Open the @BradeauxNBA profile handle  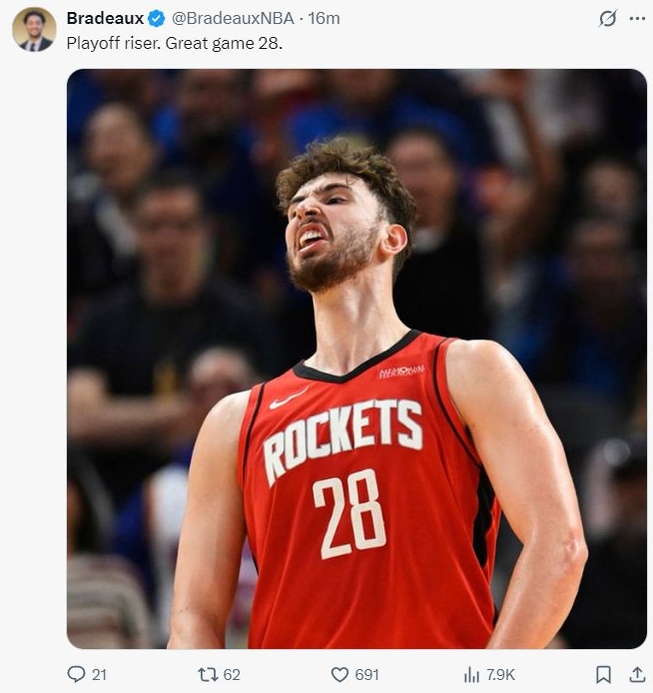click(231, 18)
